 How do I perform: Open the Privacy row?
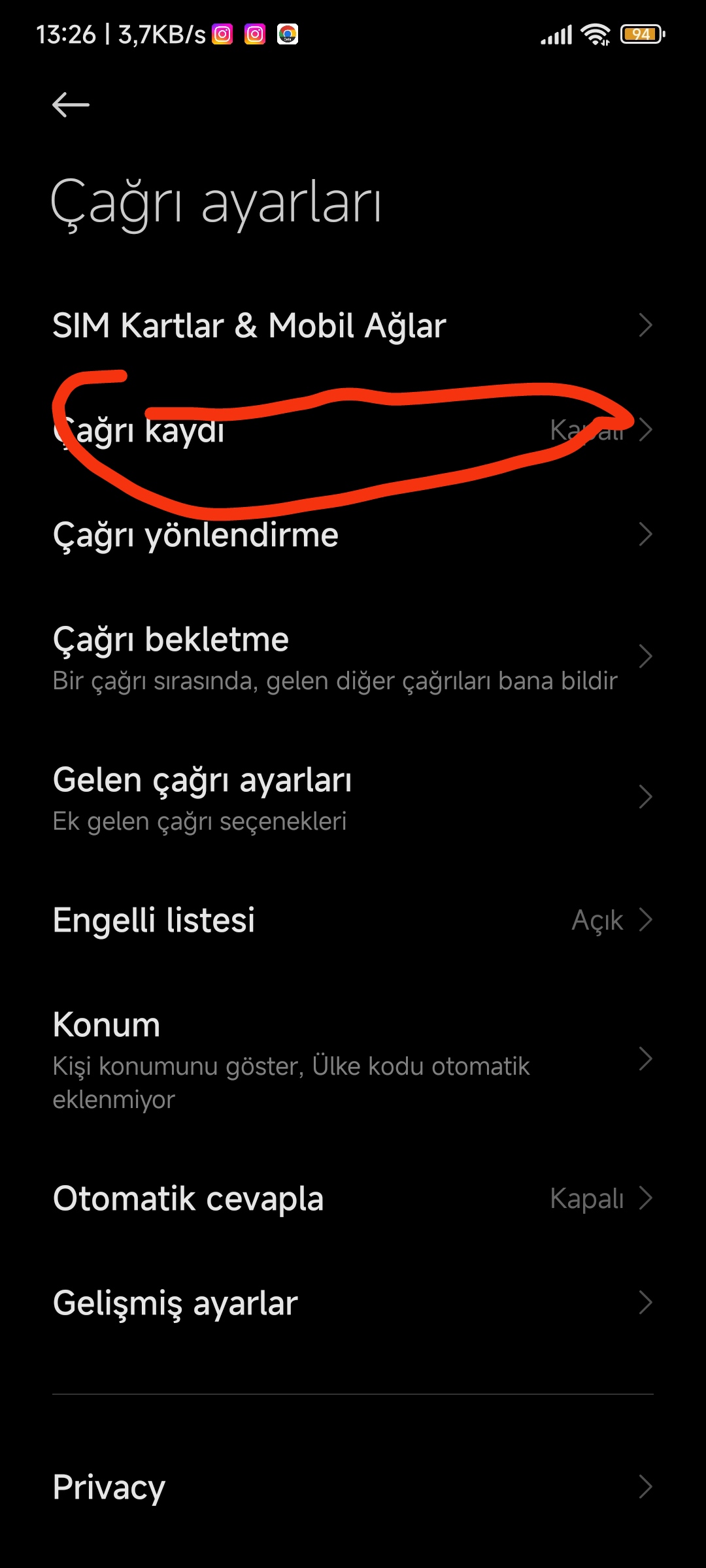pyautogui.click(x=353, y=1487)
